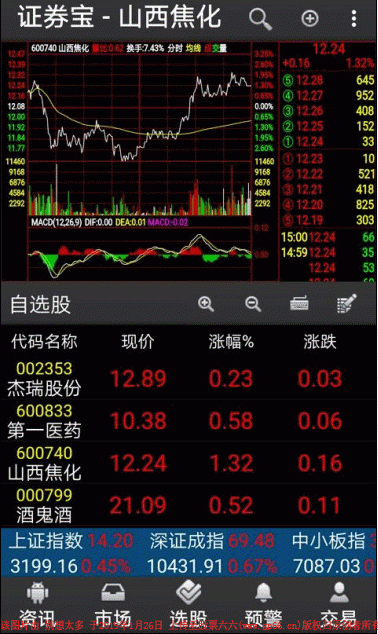Viewport: 378px width, 634px height.
Task: Select stock 山西焦化 600740
Action: click(189, 463)
